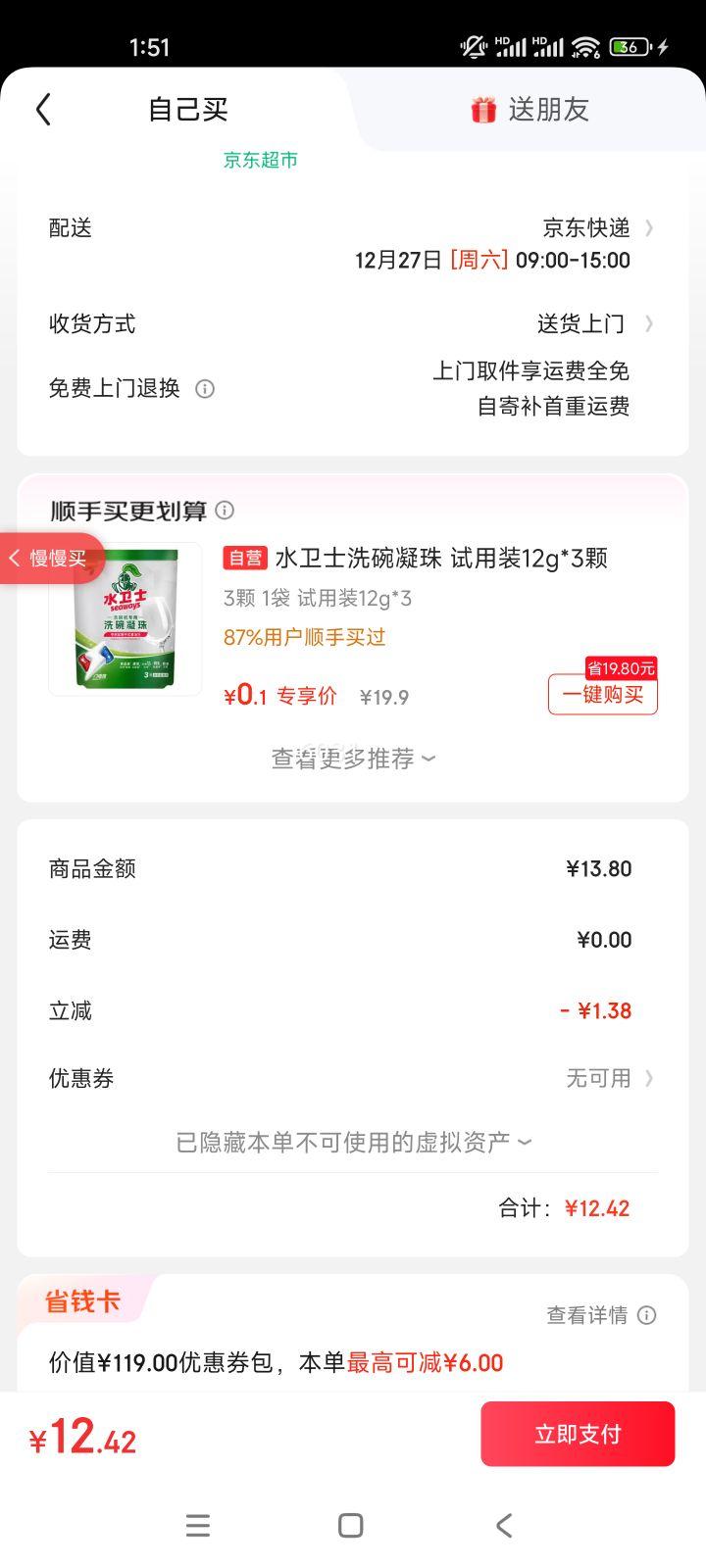Tap the Android recent apps button
706x1568 pixels.
pyautogui.click(x=198, y=1525)
